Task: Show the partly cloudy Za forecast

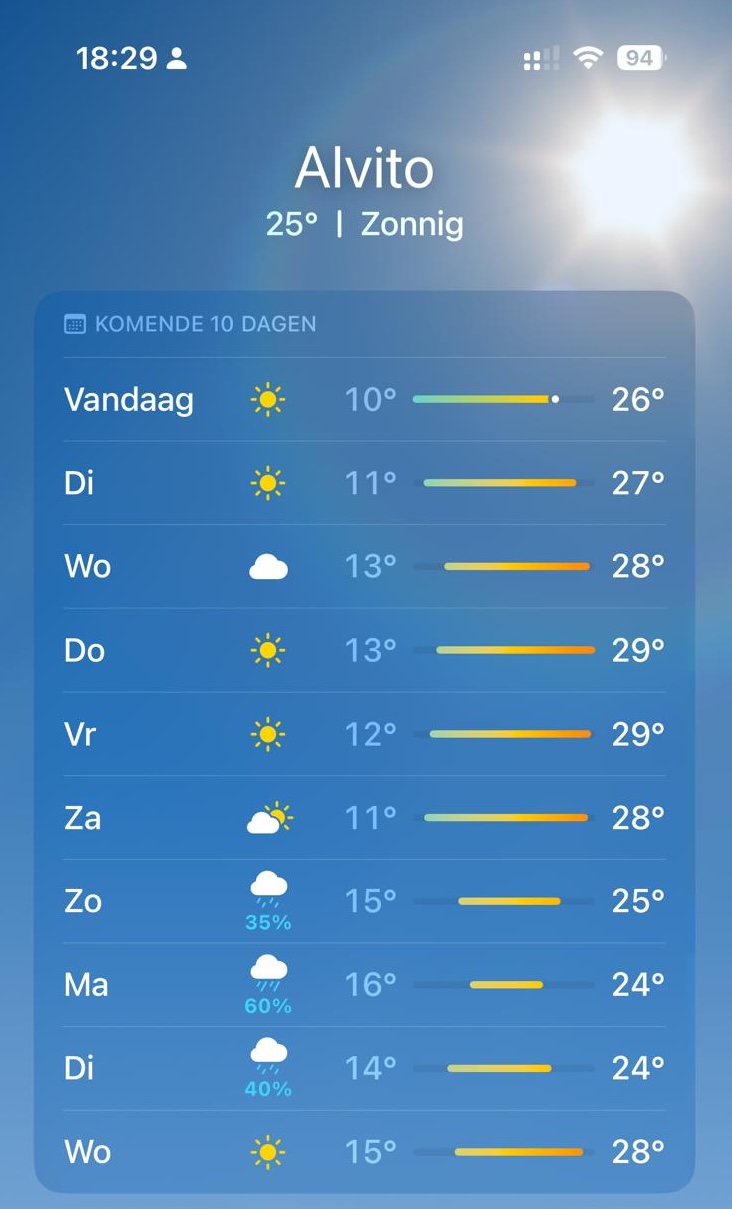Action: click(364, 818)
